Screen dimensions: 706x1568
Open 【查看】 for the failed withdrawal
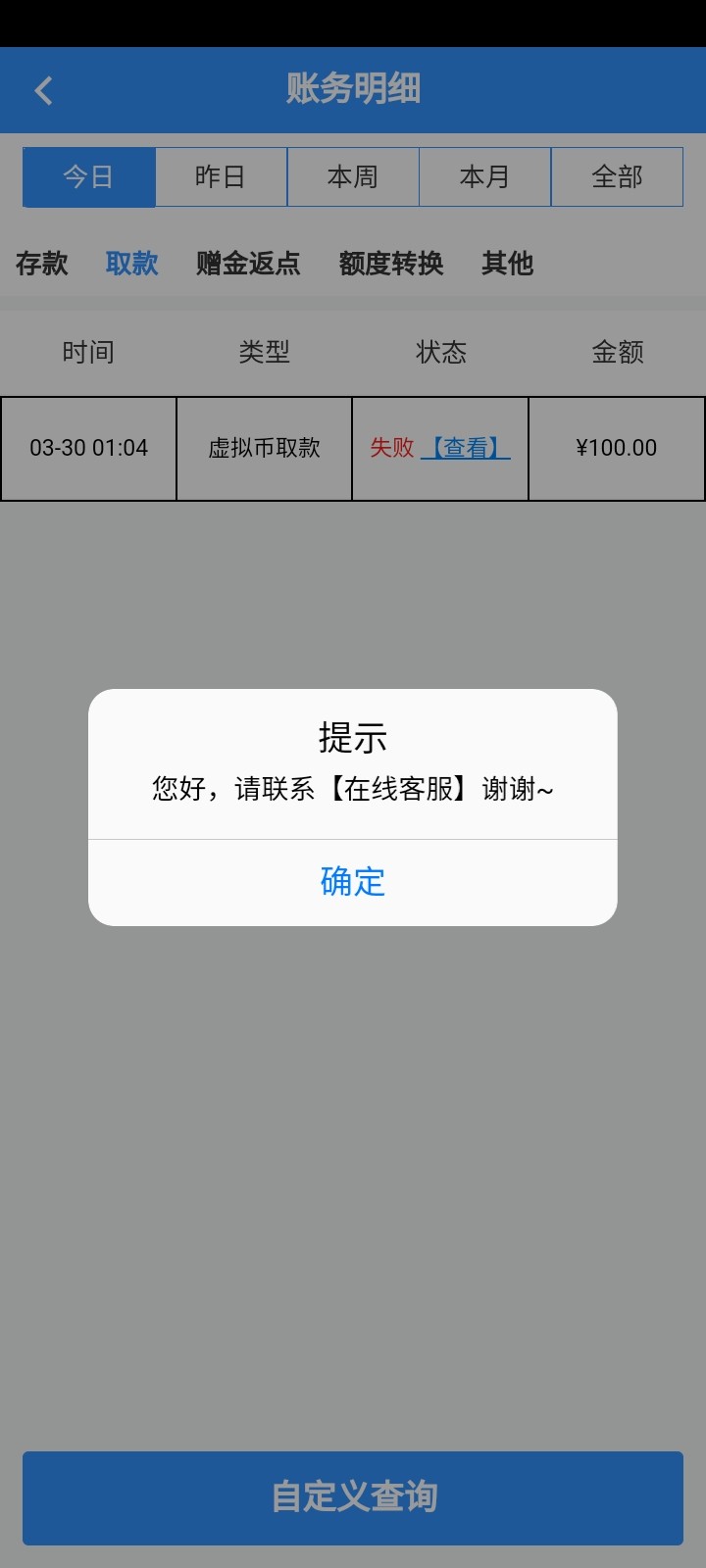click(467, 448)
